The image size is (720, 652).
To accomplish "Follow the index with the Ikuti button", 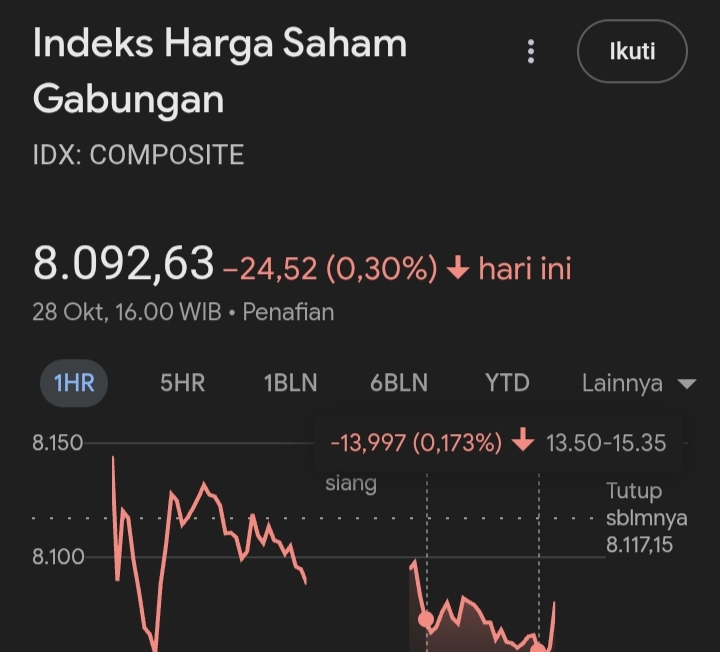I will point(632,51).
